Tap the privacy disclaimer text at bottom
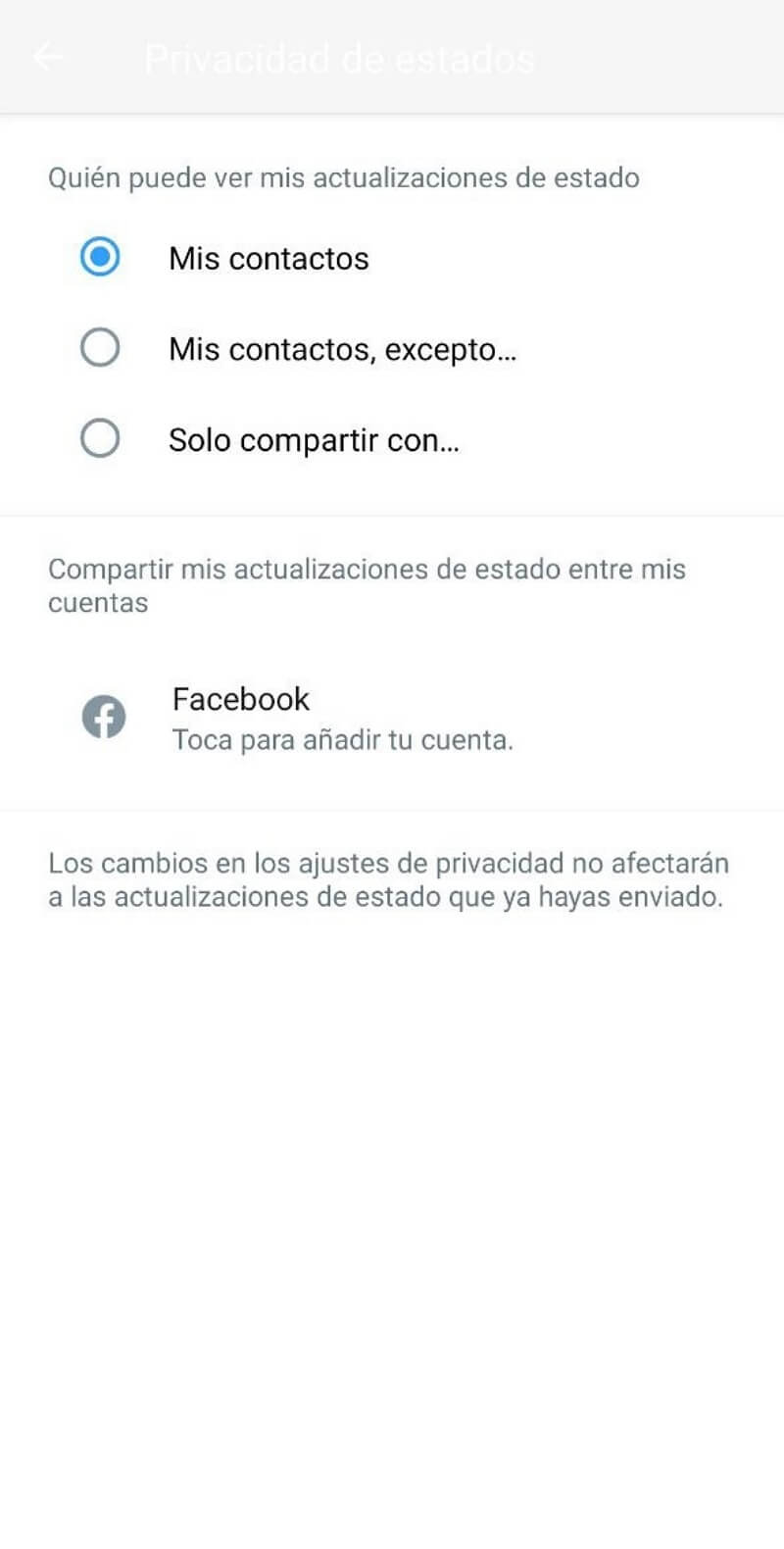784x1549 pixels. click(x=386, y=879)
